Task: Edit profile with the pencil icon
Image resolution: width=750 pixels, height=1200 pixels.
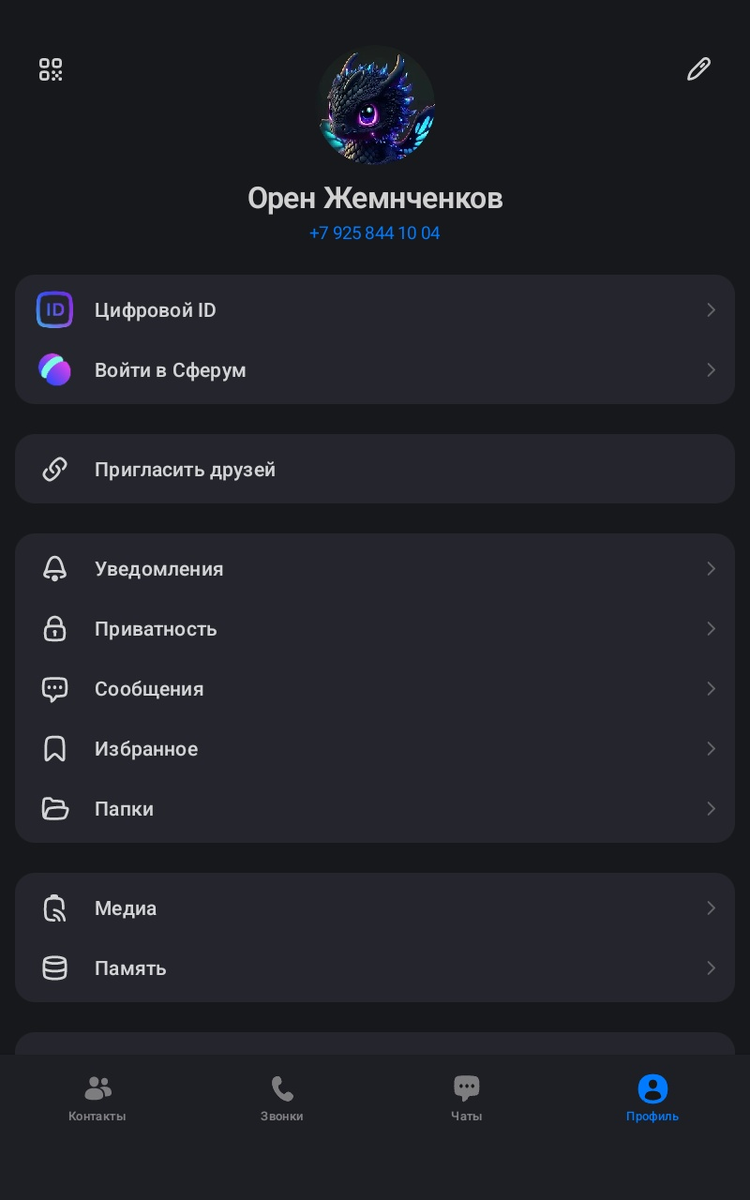Action: [698, 69]
